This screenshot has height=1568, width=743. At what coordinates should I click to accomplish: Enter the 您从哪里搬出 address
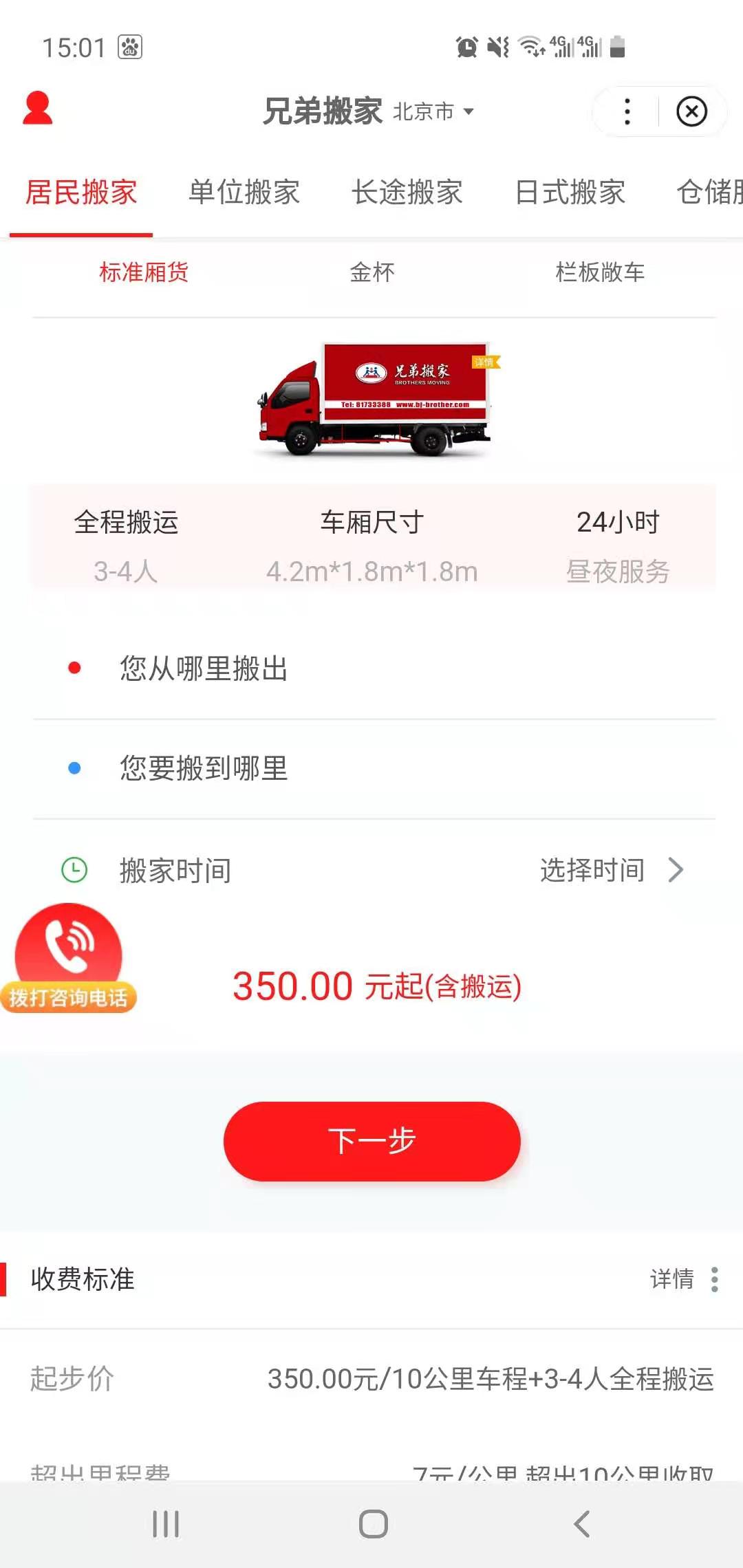(x=374, y=668)
